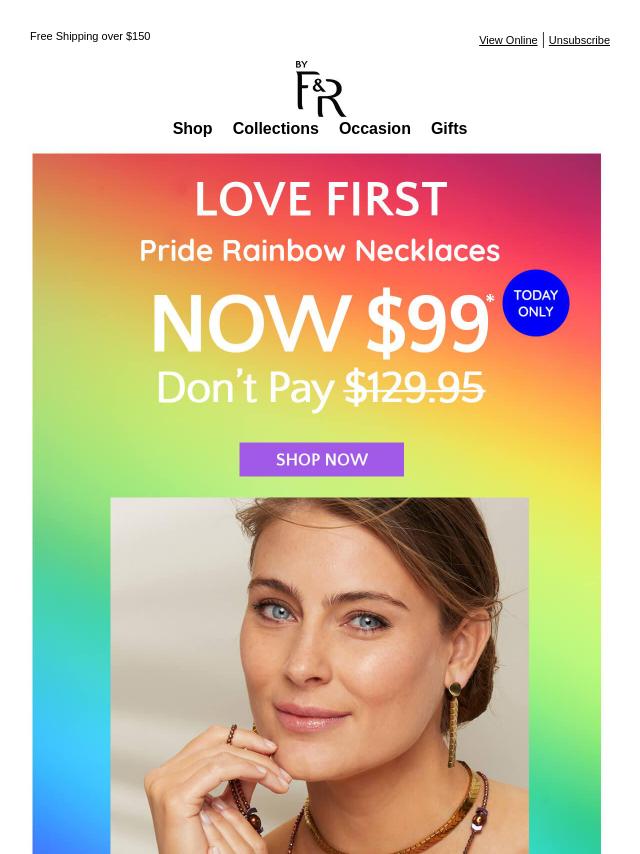Image resolution: width=640 pixels, height=854 pixels.
Task: Go to the Gifts section
Action: coord(448,128)
